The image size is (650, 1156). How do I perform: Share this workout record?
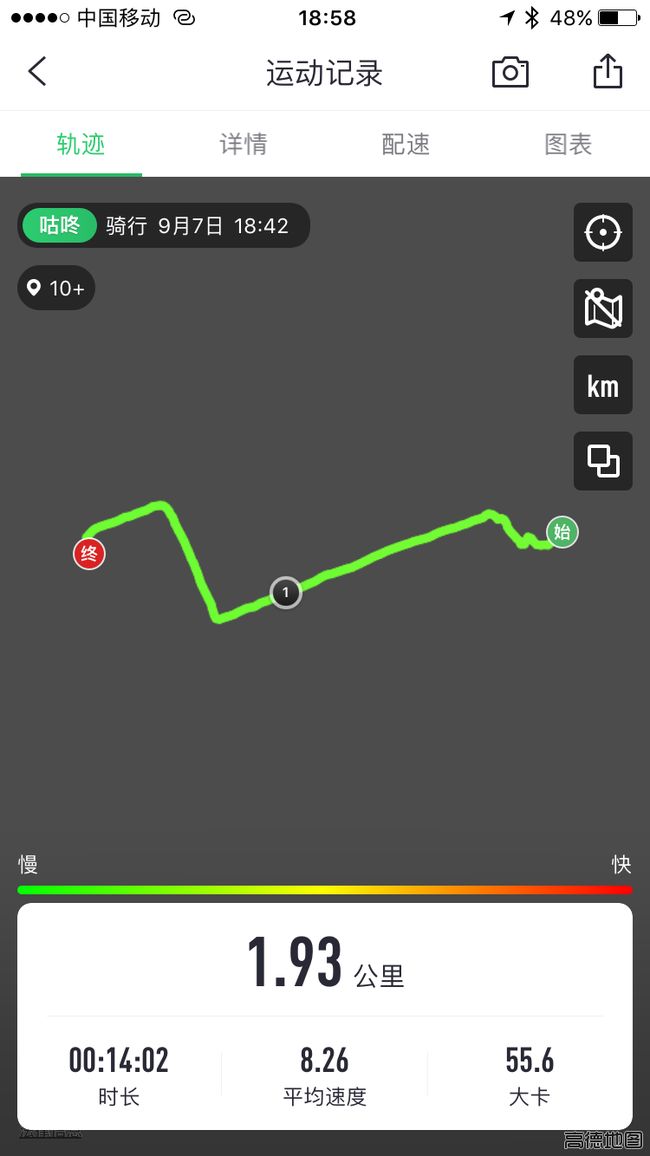pyautogui.click(x=608, y=72)
